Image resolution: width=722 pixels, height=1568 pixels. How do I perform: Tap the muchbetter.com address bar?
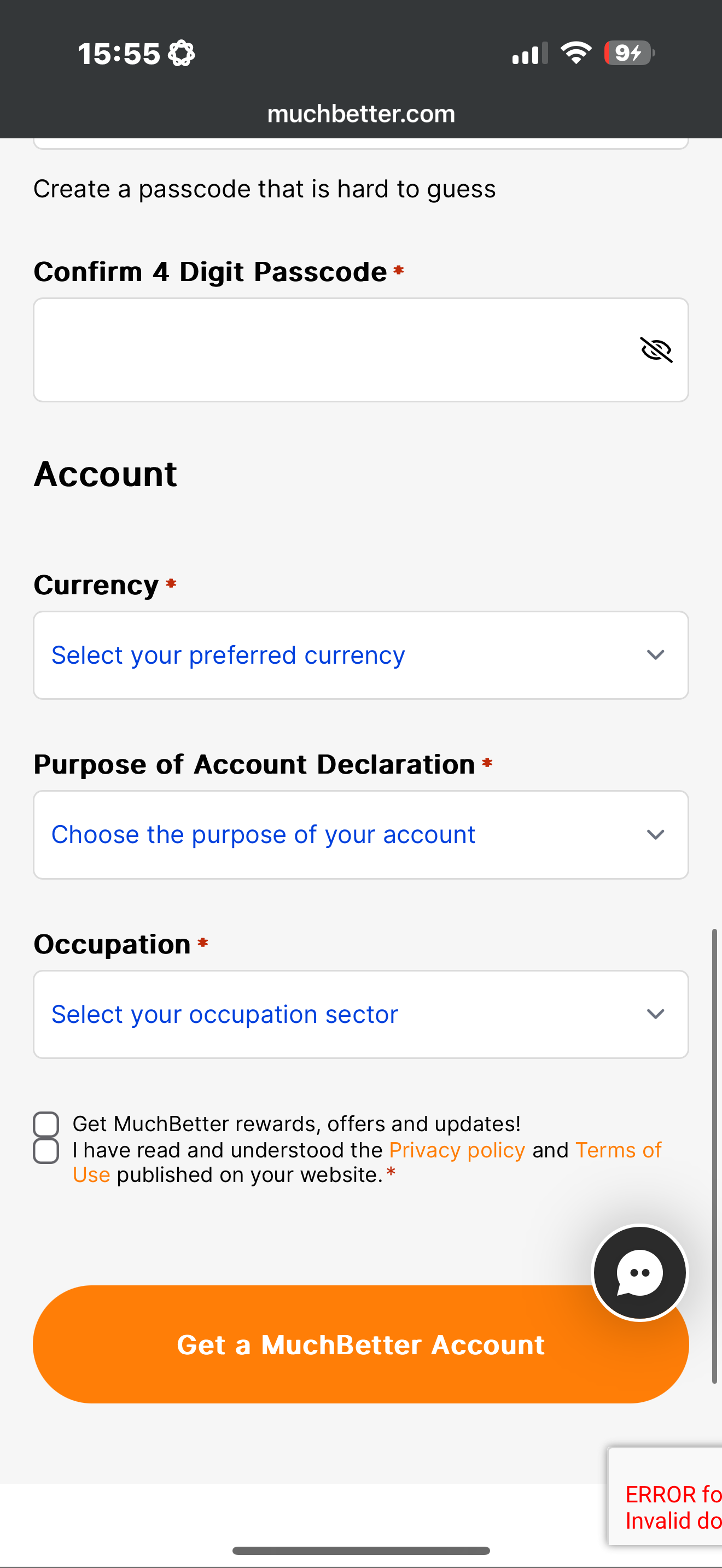361,114
